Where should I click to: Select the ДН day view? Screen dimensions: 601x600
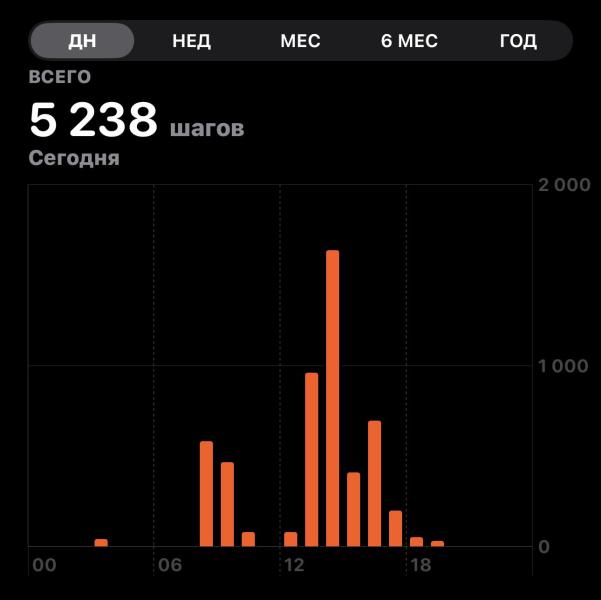coord(82,41)
